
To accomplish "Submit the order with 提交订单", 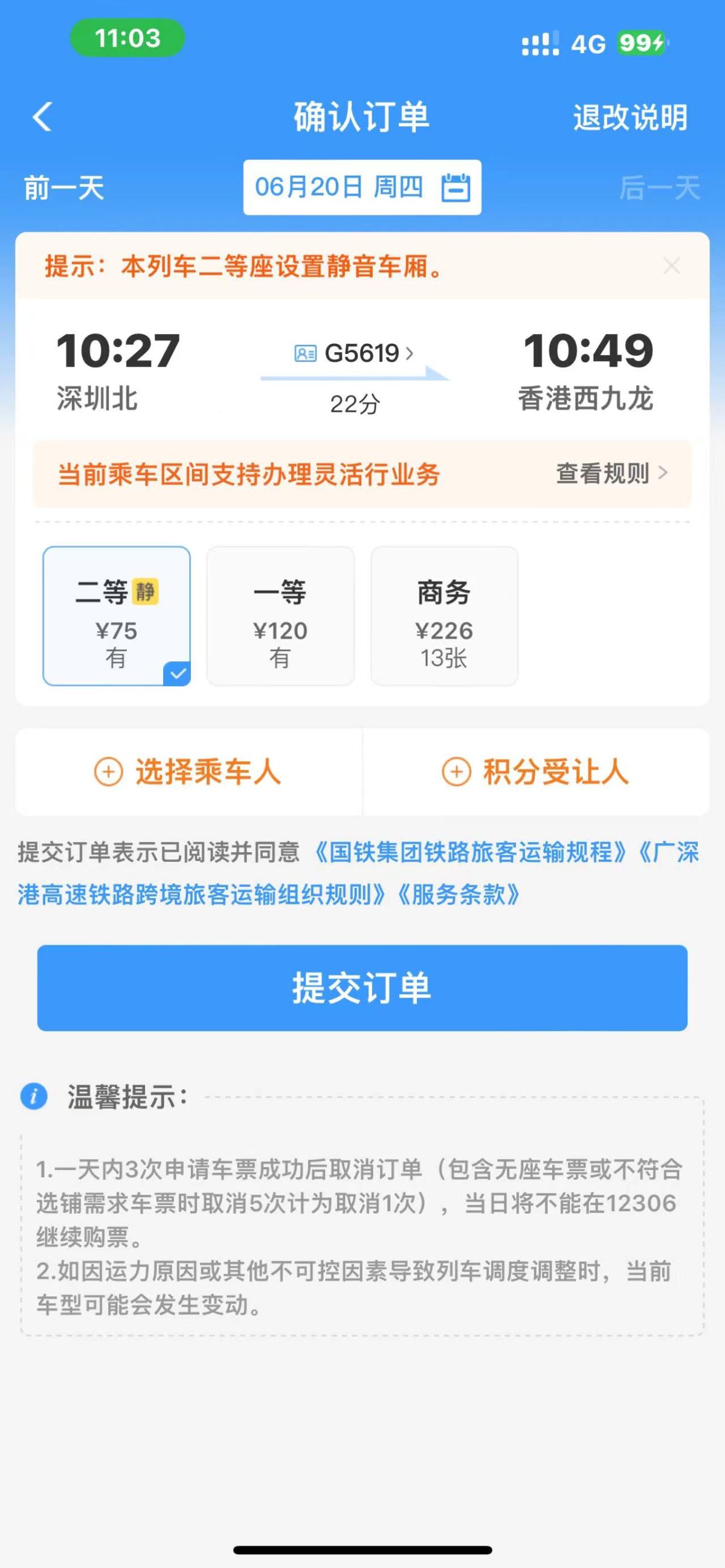I will tap(362, 988).
